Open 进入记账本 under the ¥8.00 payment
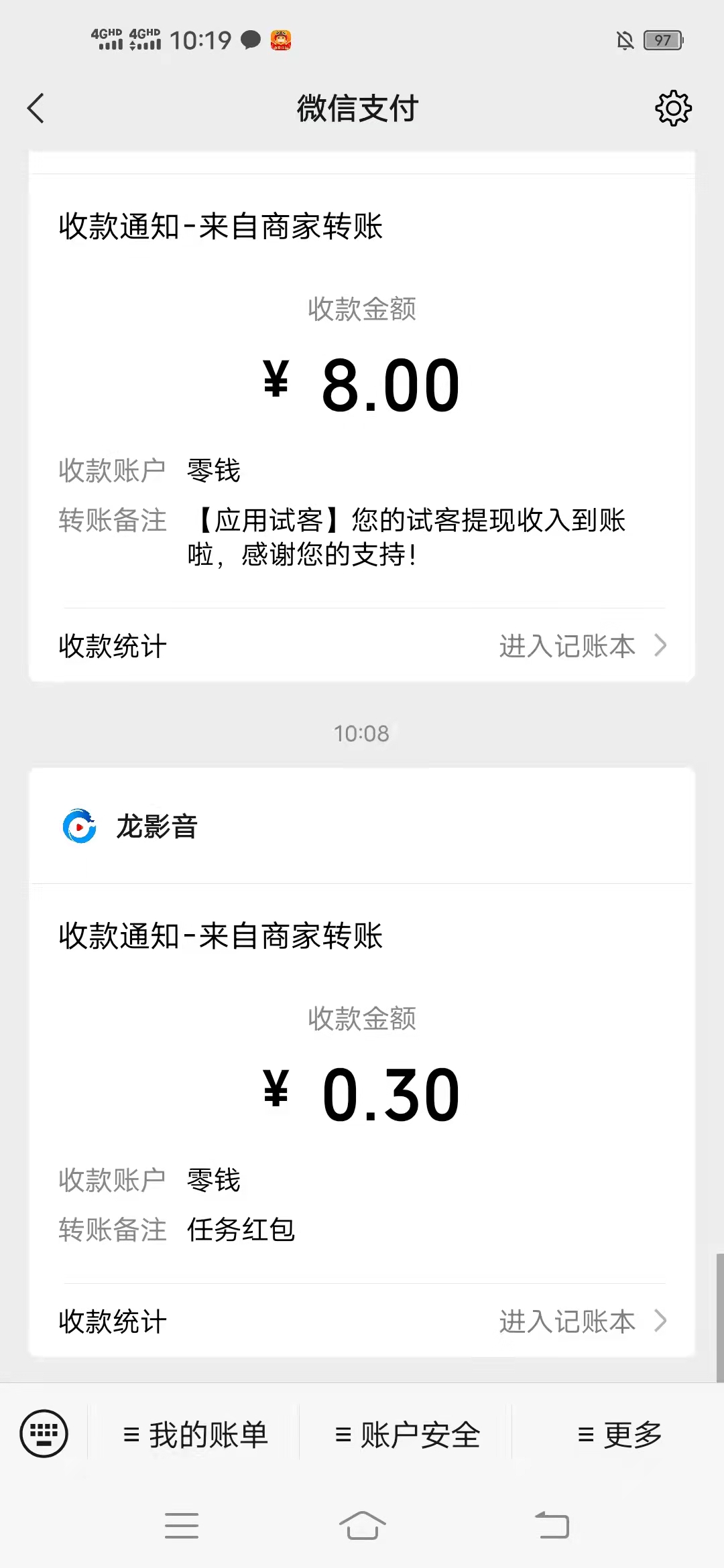The image size is (724, 1568). pos(582,647)
